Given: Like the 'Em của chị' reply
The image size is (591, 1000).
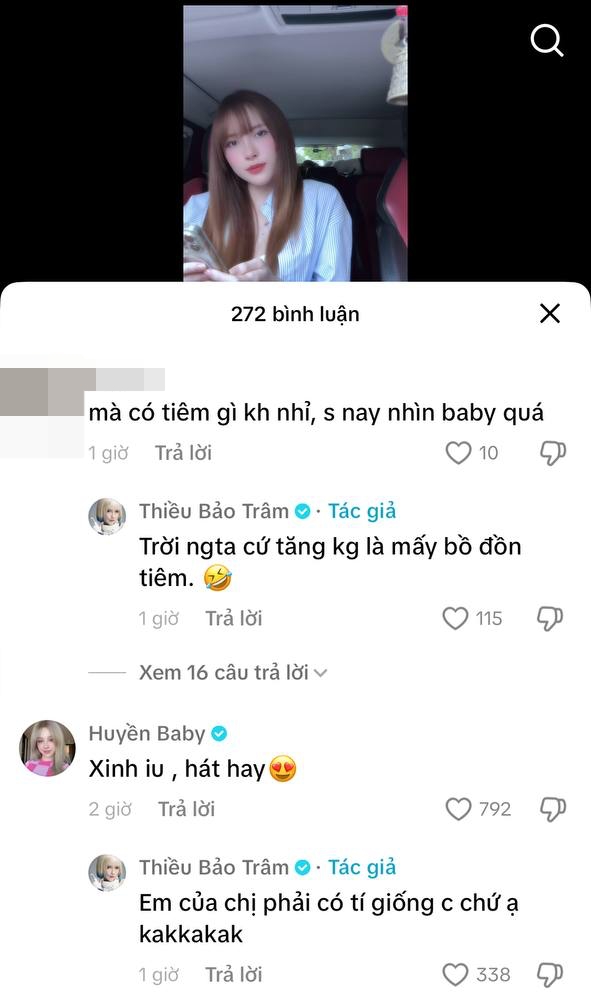Looking at the screenshot, I should [x=455, y=974].
